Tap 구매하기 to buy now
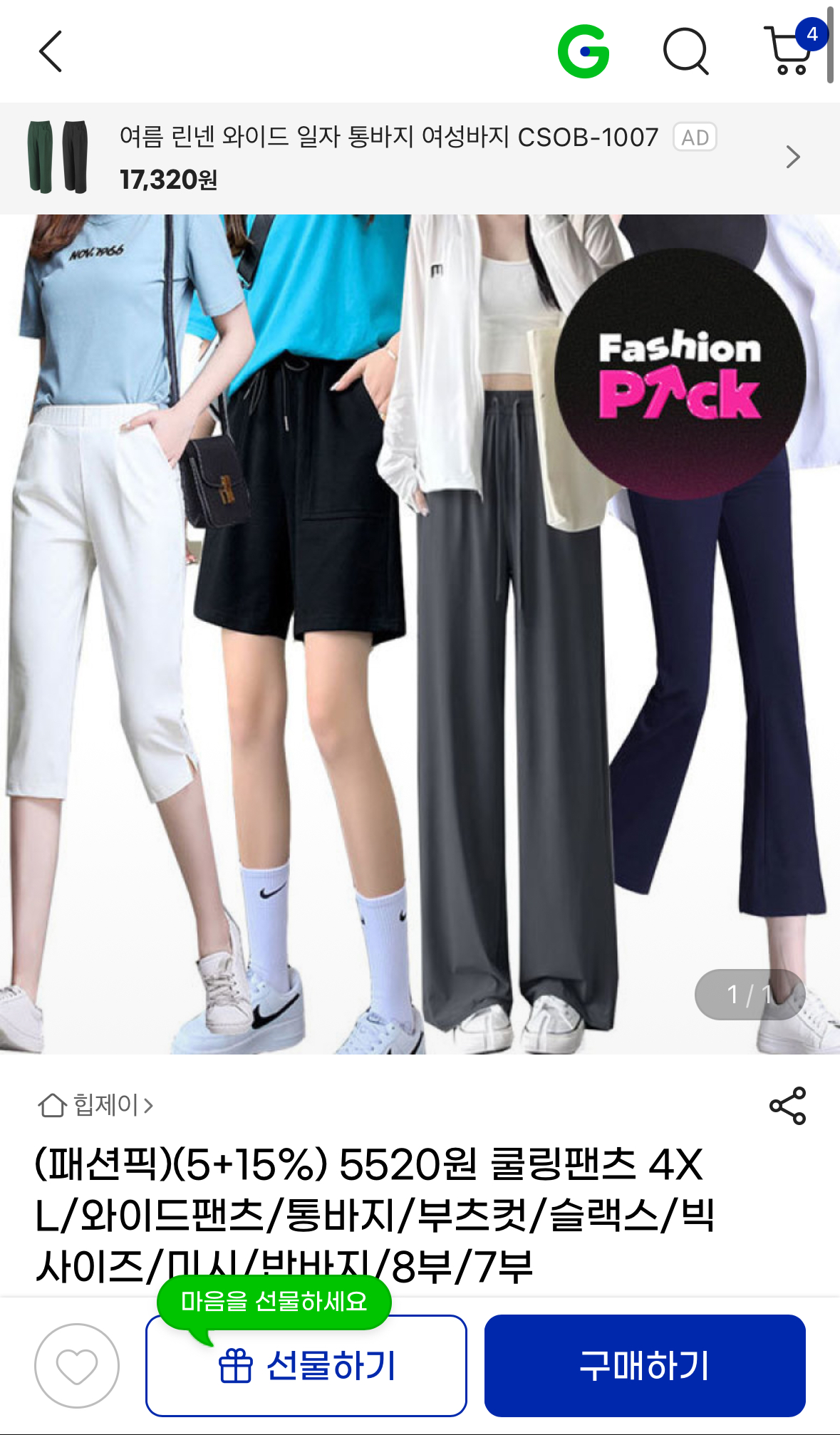Viewport: 840px width, 1435px height. 645,1366
